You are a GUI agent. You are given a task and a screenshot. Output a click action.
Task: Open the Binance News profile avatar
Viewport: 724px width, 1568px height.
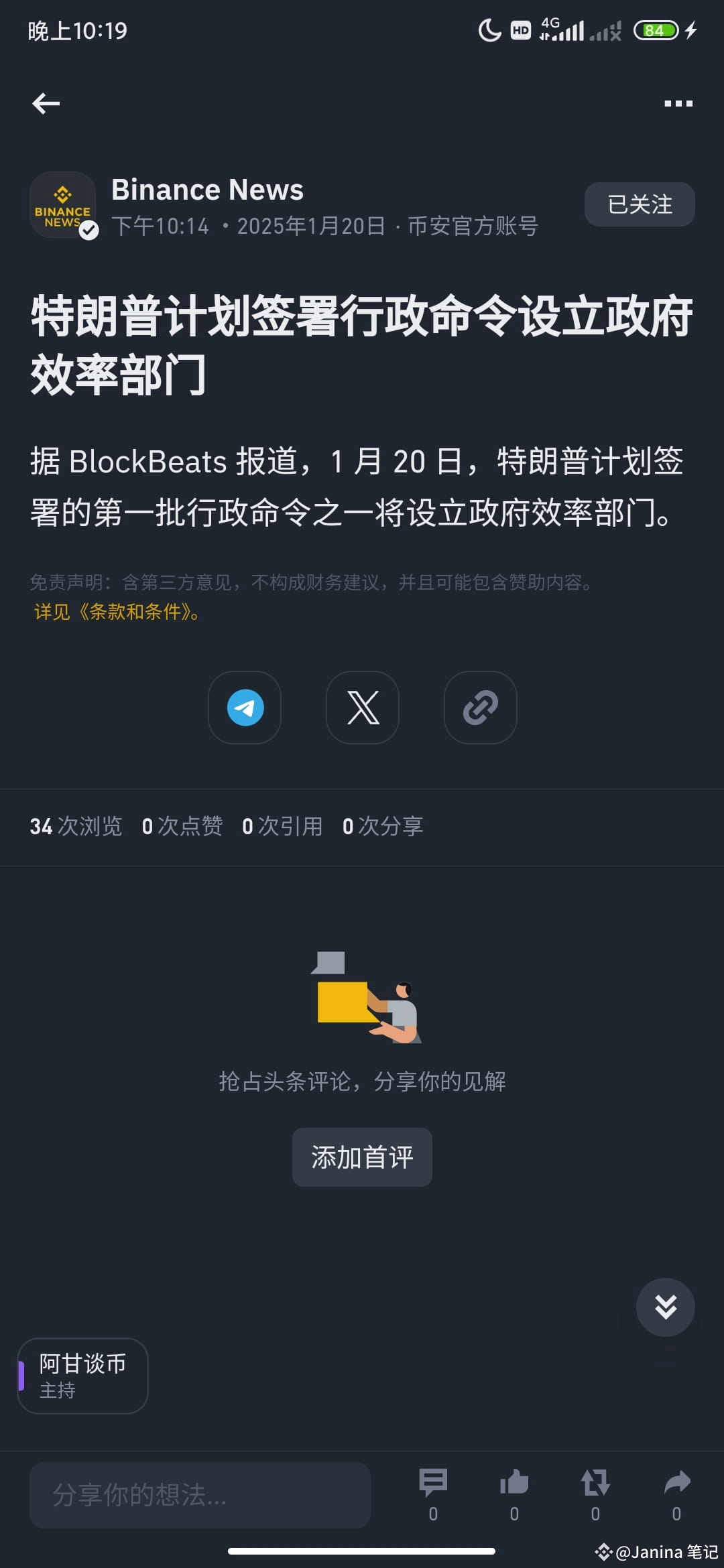pos(63,205)
